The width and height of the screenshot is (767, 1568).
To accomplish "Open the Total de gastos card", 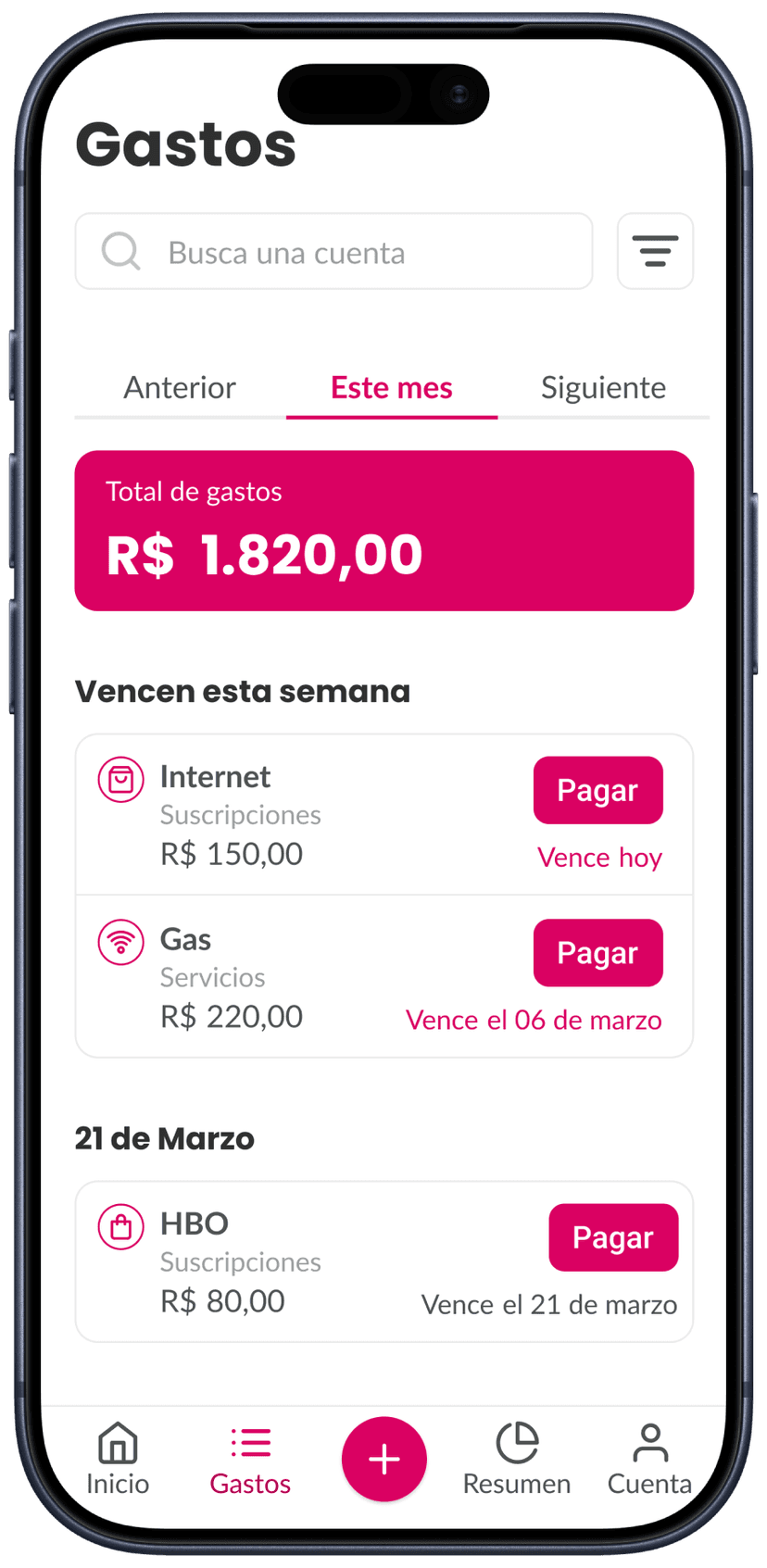I will click(383, 530).
